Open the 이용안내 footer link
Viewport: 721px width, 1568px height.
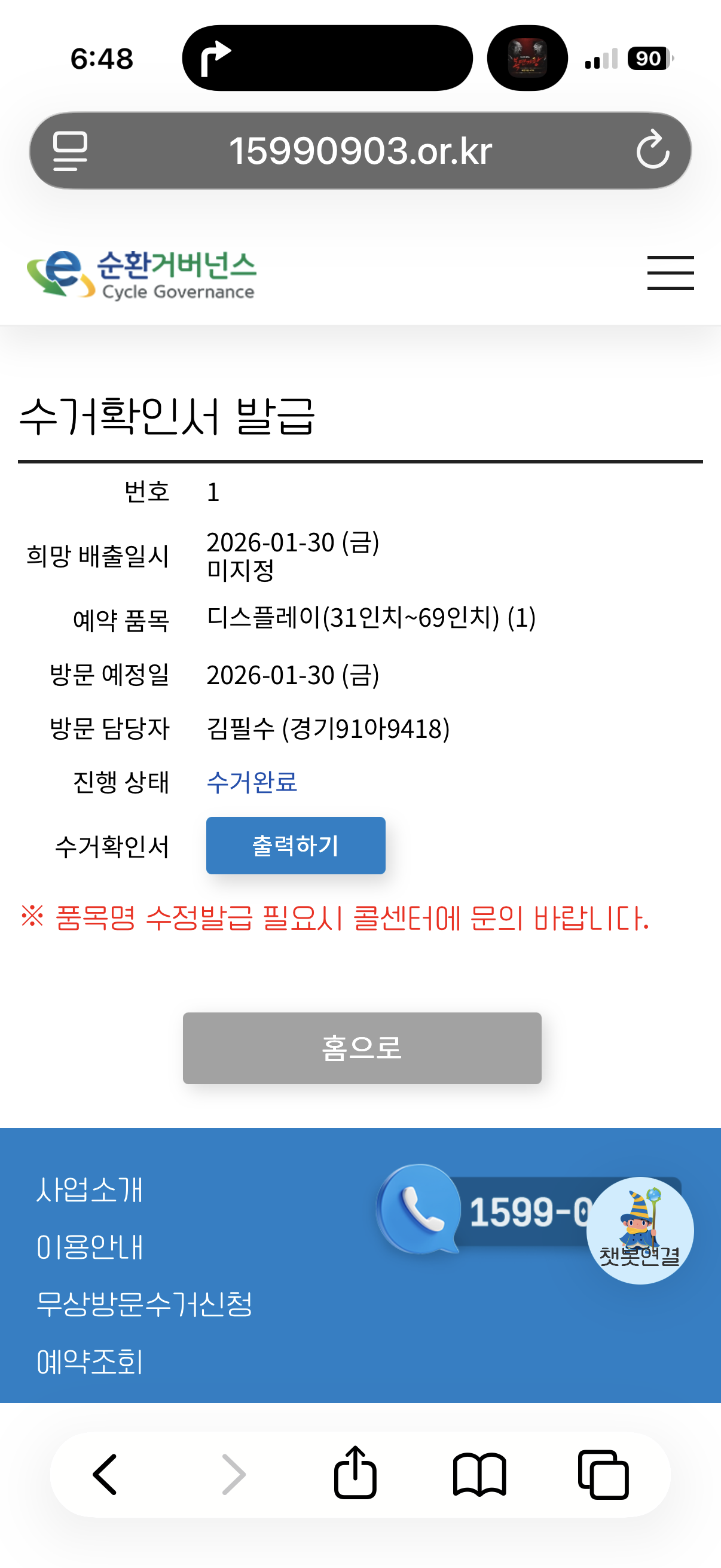(x=90, y=1247)
